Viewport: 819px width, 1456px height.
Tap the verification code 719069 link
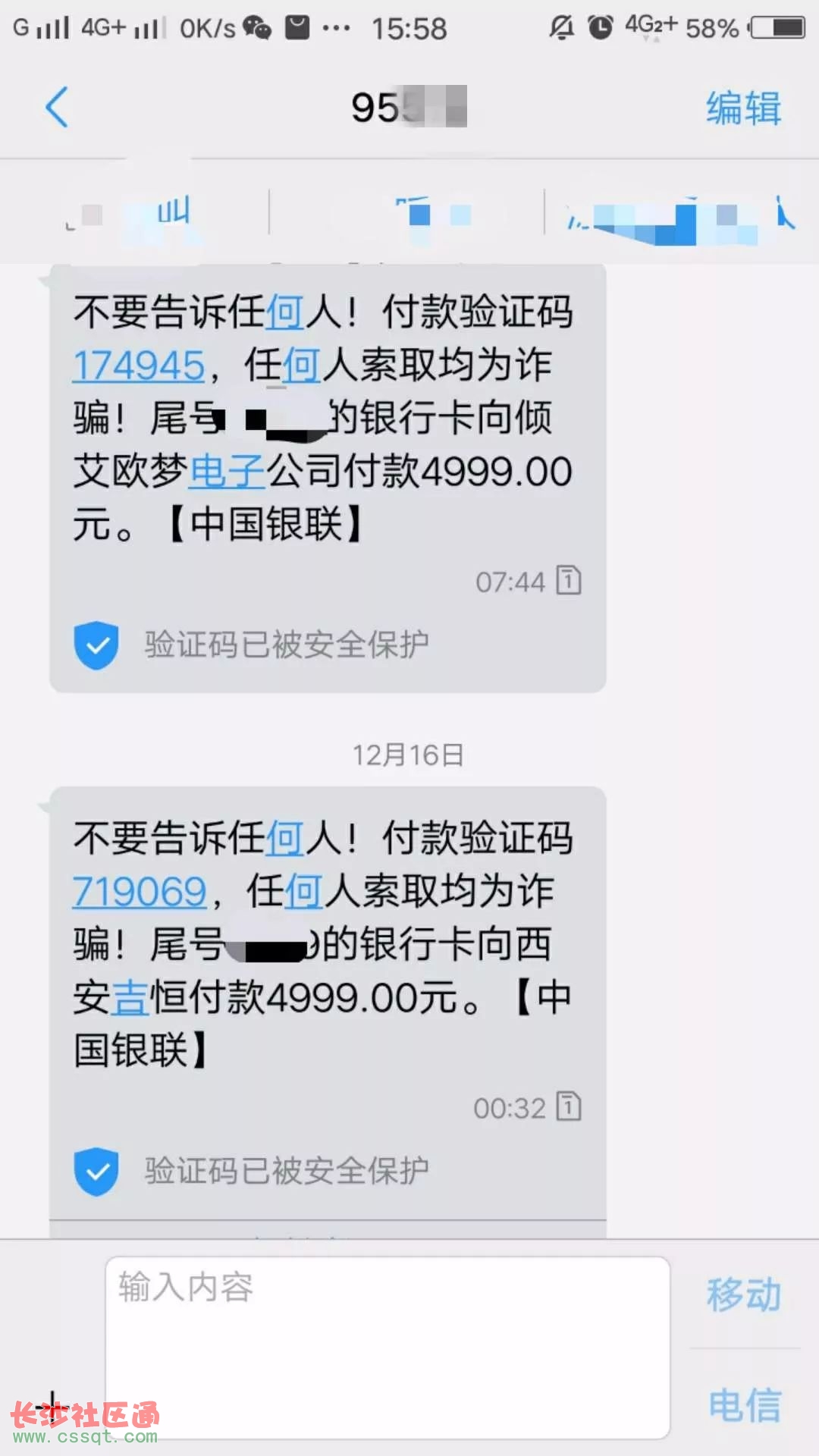[x=140, y=891]
